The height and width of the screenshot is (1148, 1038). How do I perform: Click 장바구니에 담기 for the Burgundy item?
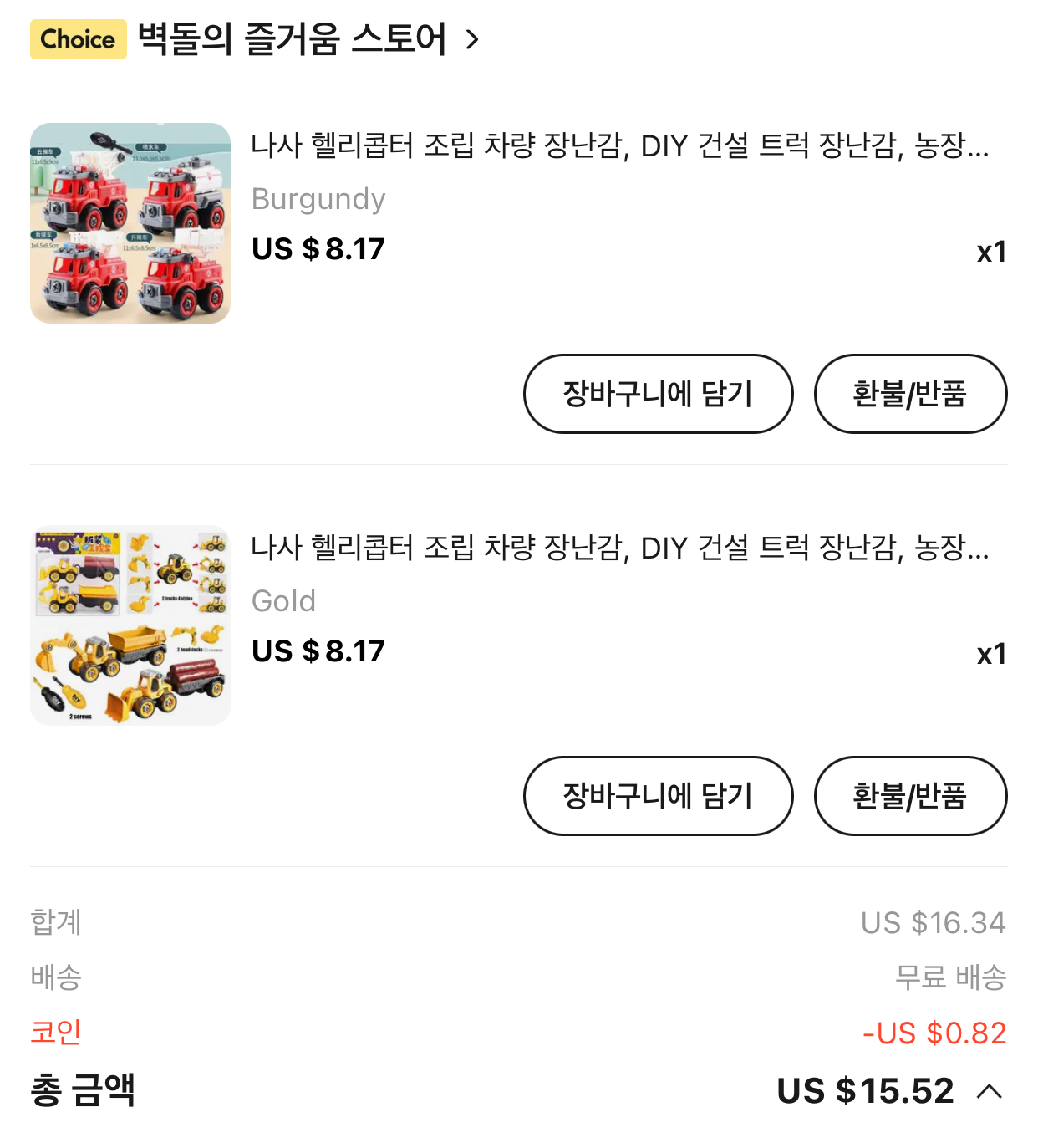click(658, 394)
